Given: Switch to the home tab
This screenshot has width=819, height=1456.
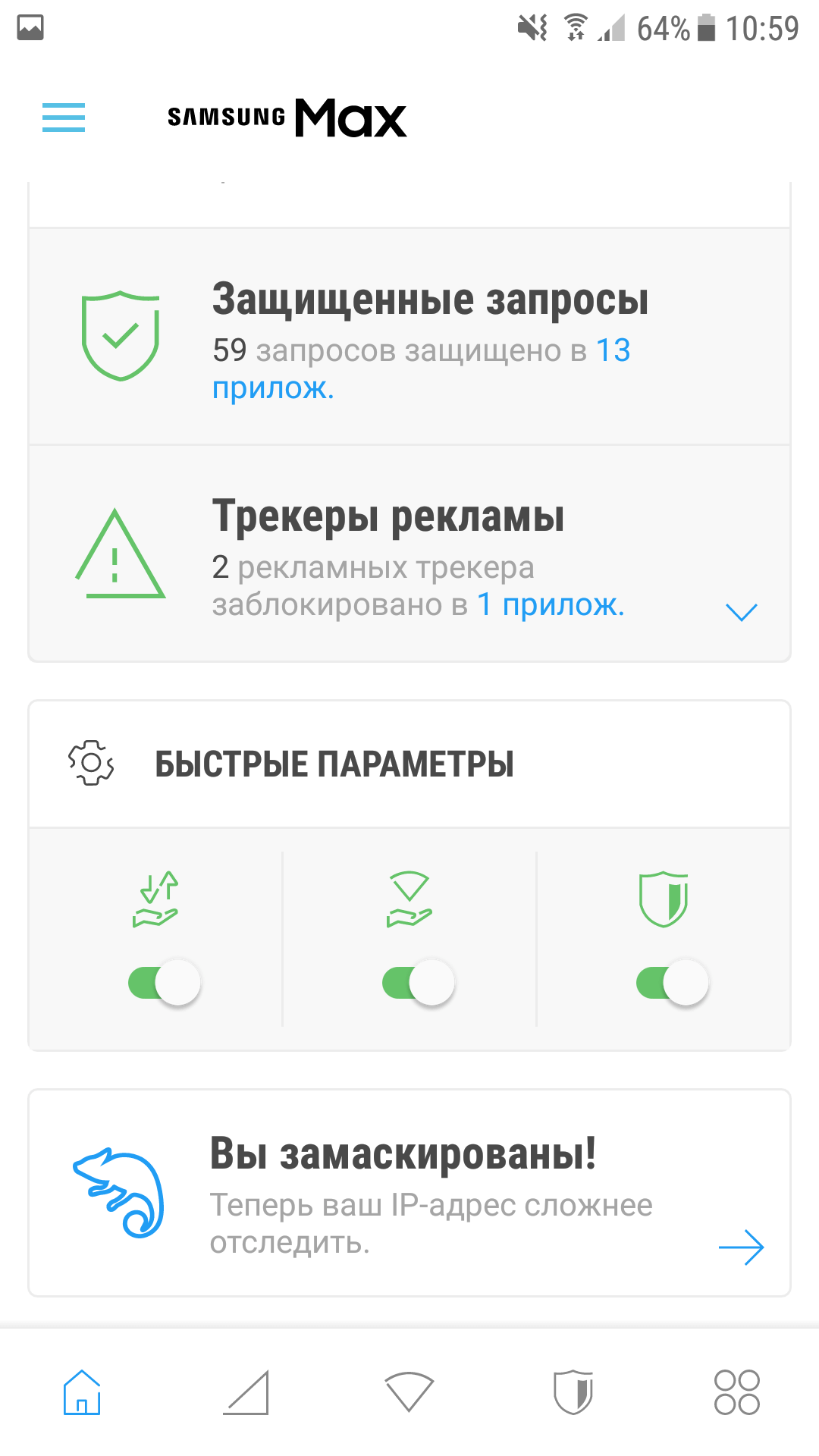Looking at the screenshot, I should click(x=82, y=1392).
